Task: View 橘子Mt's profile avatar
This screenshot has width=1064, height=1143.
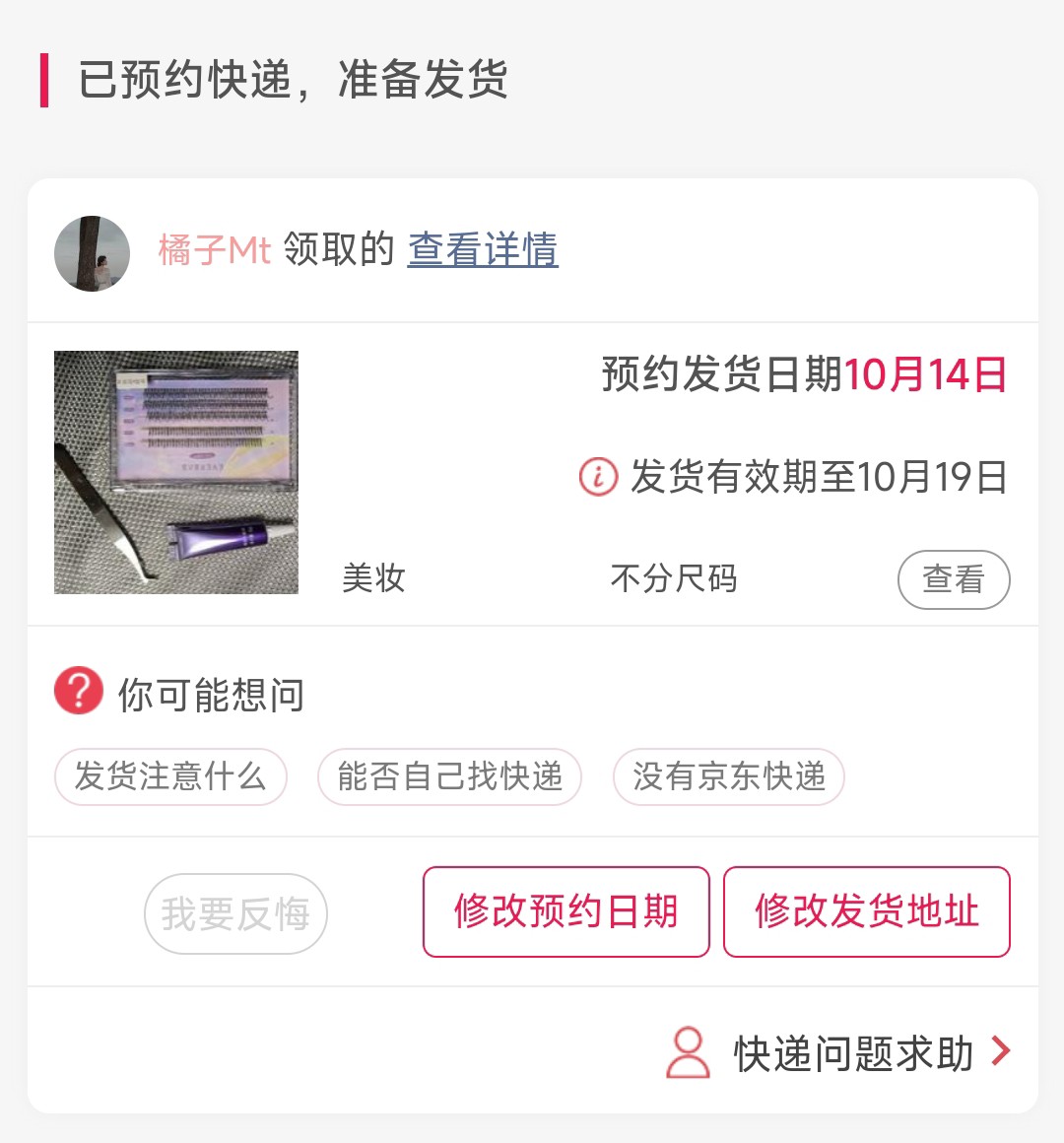Action: point(92,253)
